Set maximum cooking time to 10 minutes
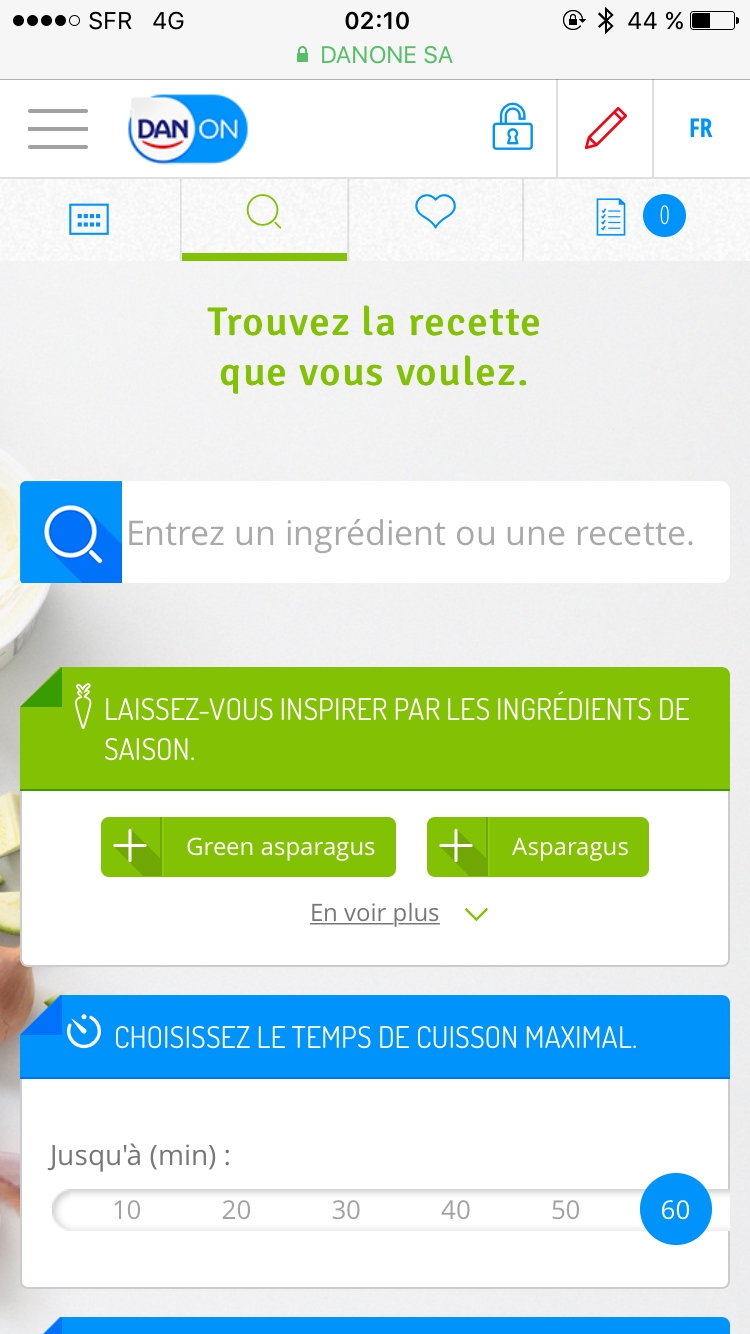Screen dimensions: 750x1334 point(127,1210)
